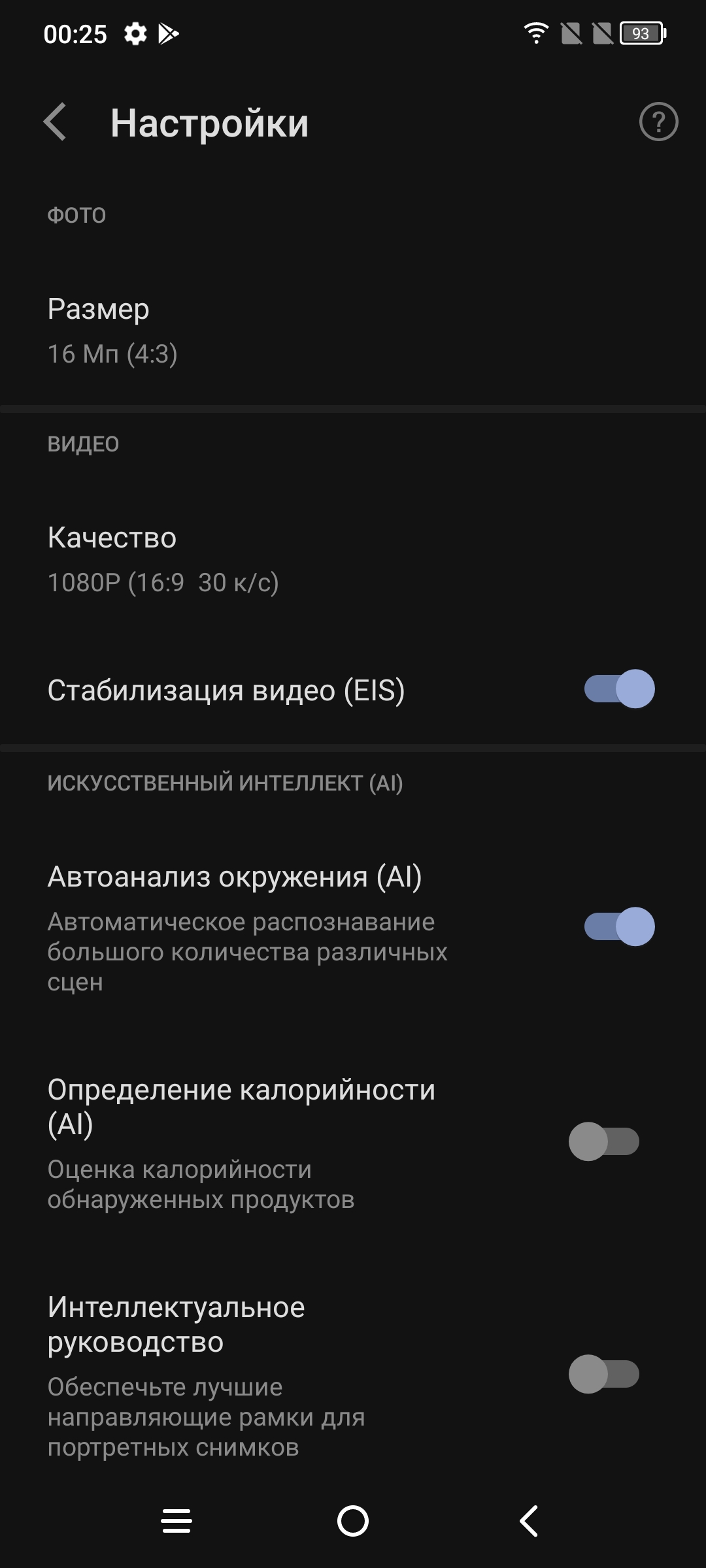Enable Определение калорийности (AI)
Image resolution: width=706 pixels, height=1568 pixels.
click(604, 1141)
